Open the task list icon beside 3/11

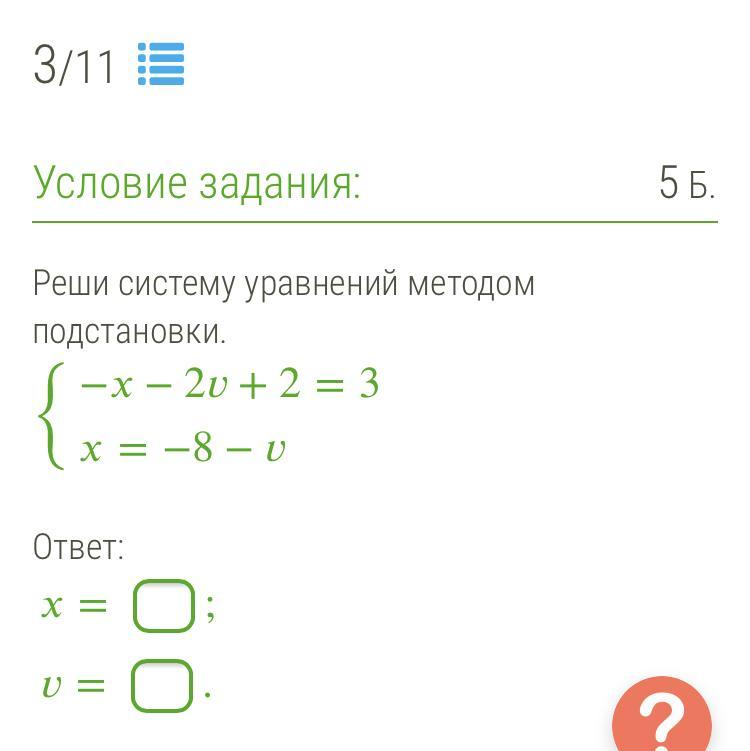(x=161, y=64)
